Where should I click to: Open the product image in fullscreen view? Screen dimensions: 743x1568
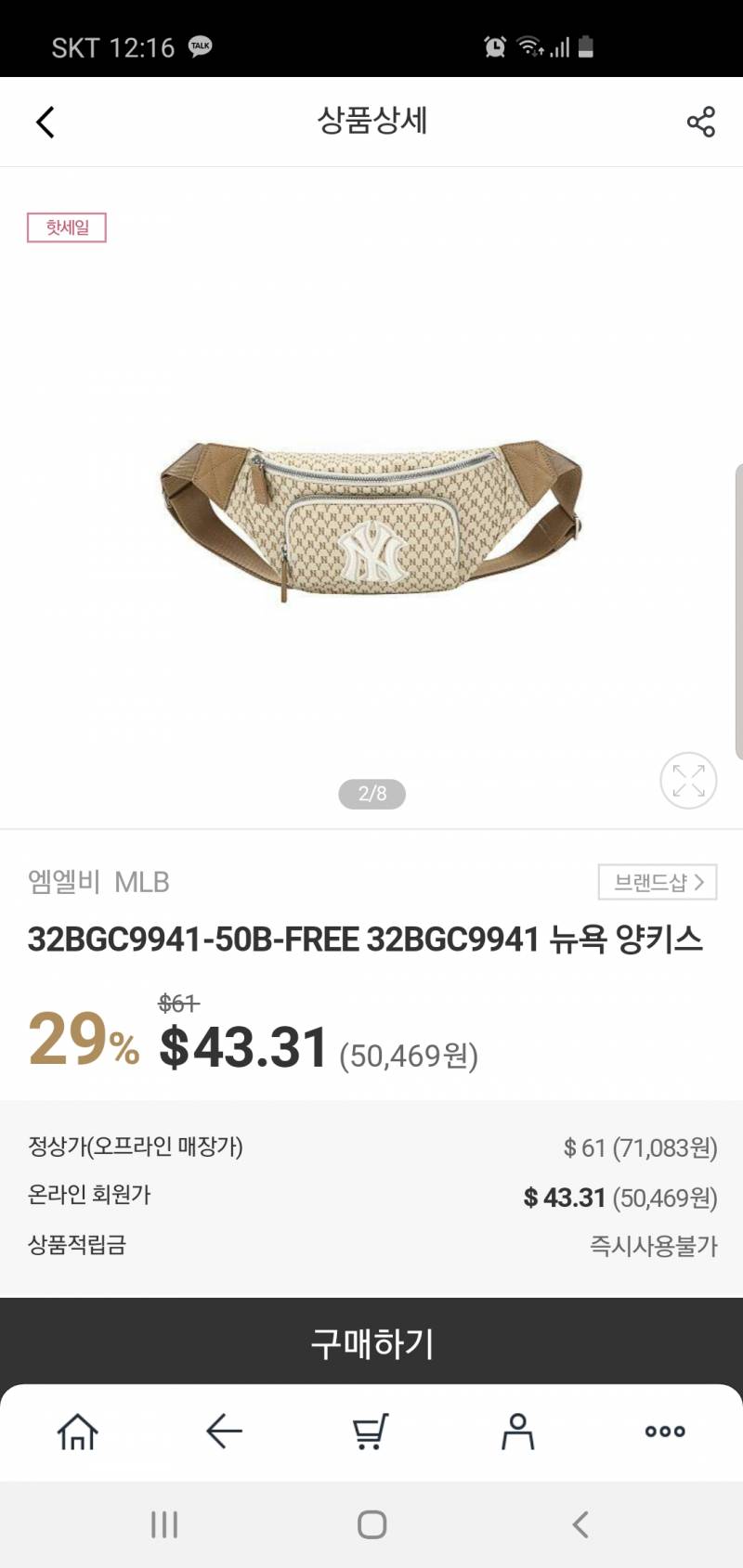tap(687, 782)
